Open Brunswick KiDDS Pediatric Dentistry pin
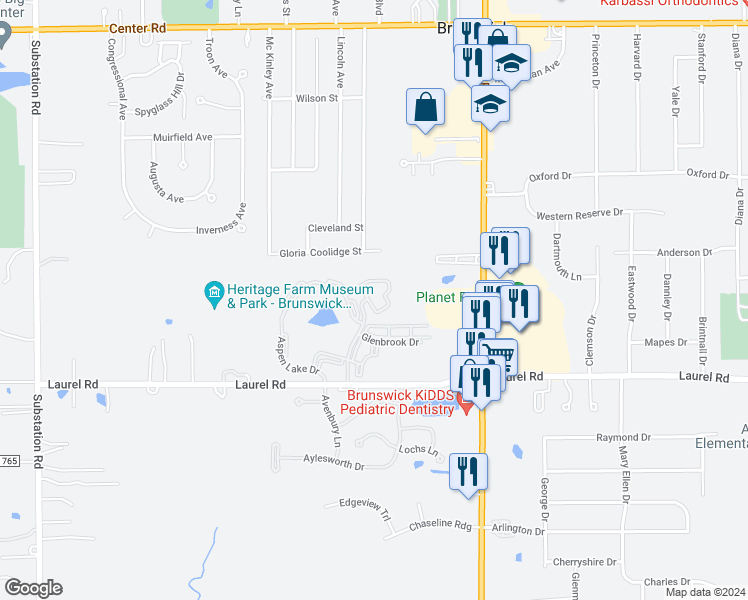This screenshot has width=748, height=600. tap(463, 402)
